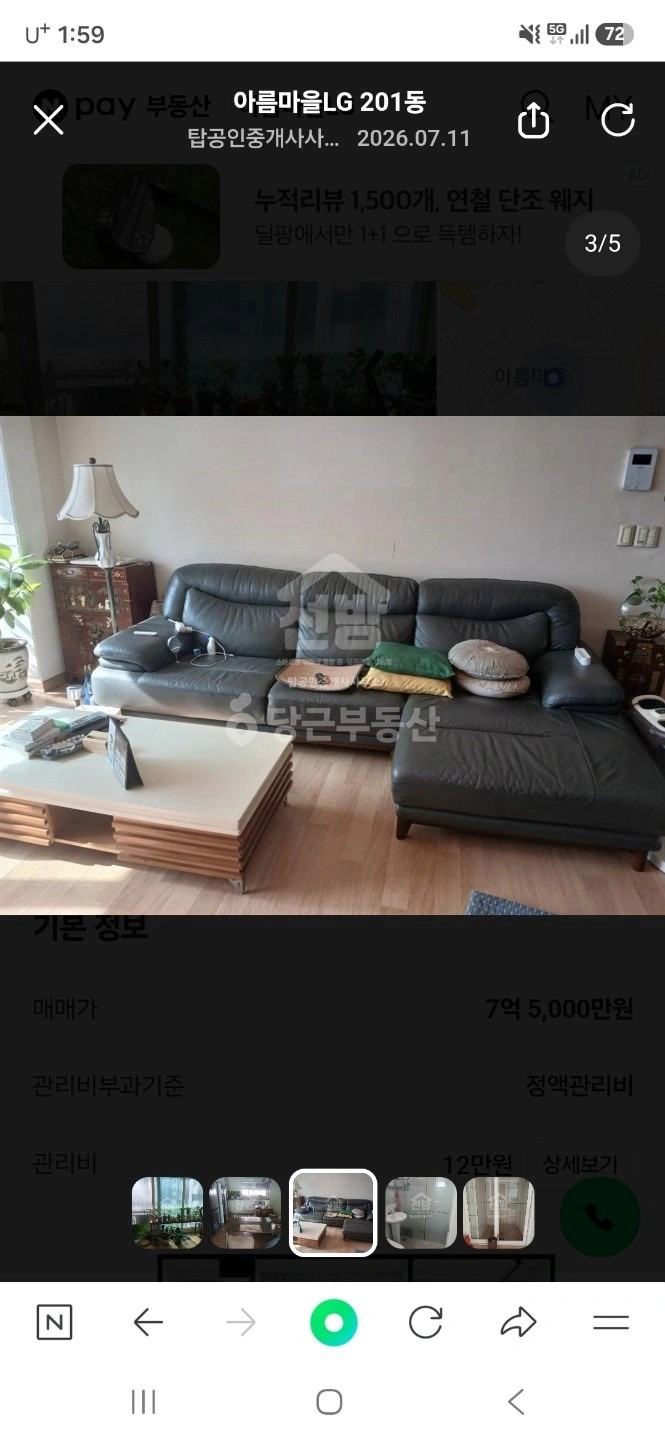The width and height of the screenshot is (665, 1440).
Task: Open the Naver N home button
Action: [x=54, y=1323]
